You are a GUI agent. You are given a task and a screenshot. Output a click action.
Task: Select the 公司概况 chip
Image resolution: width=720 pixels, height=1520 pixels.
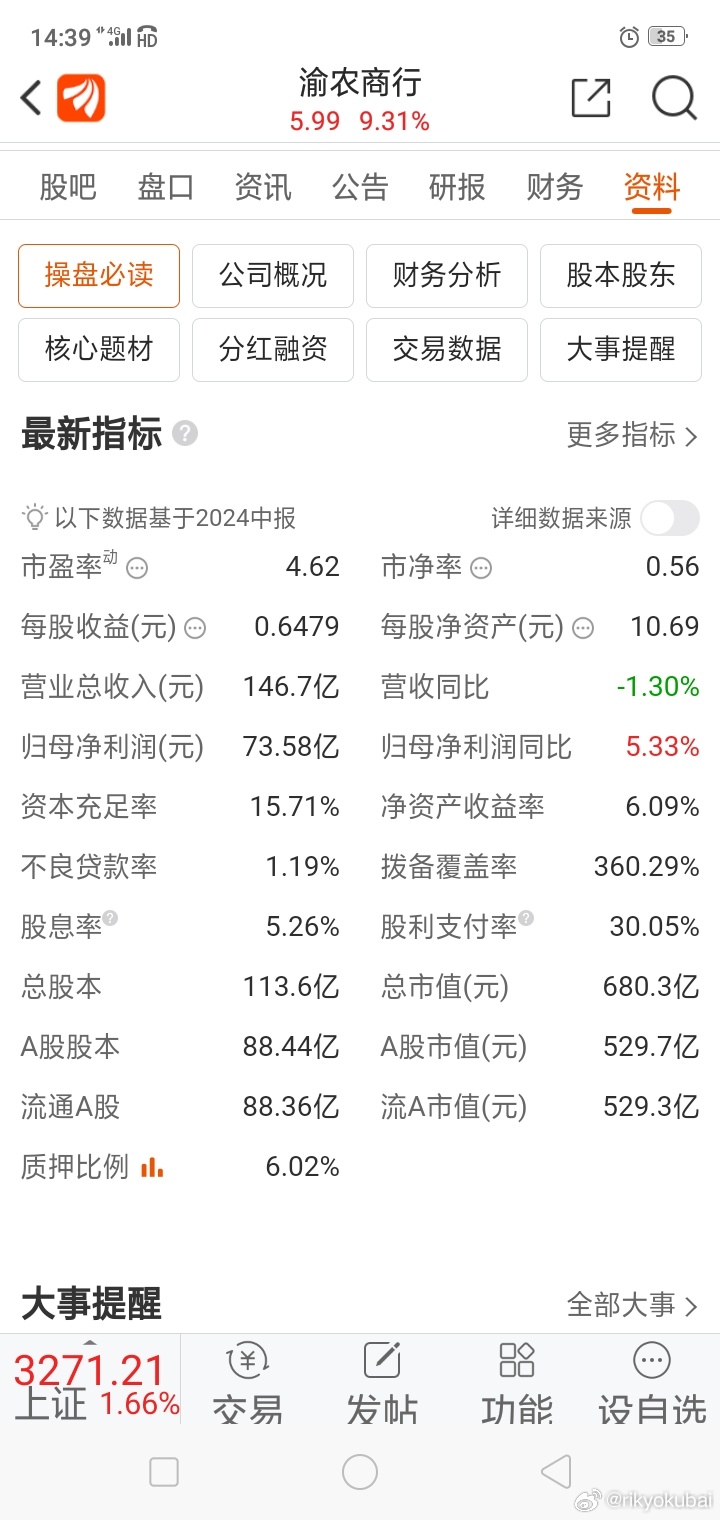pyautogui.click(x=273, y=275)
